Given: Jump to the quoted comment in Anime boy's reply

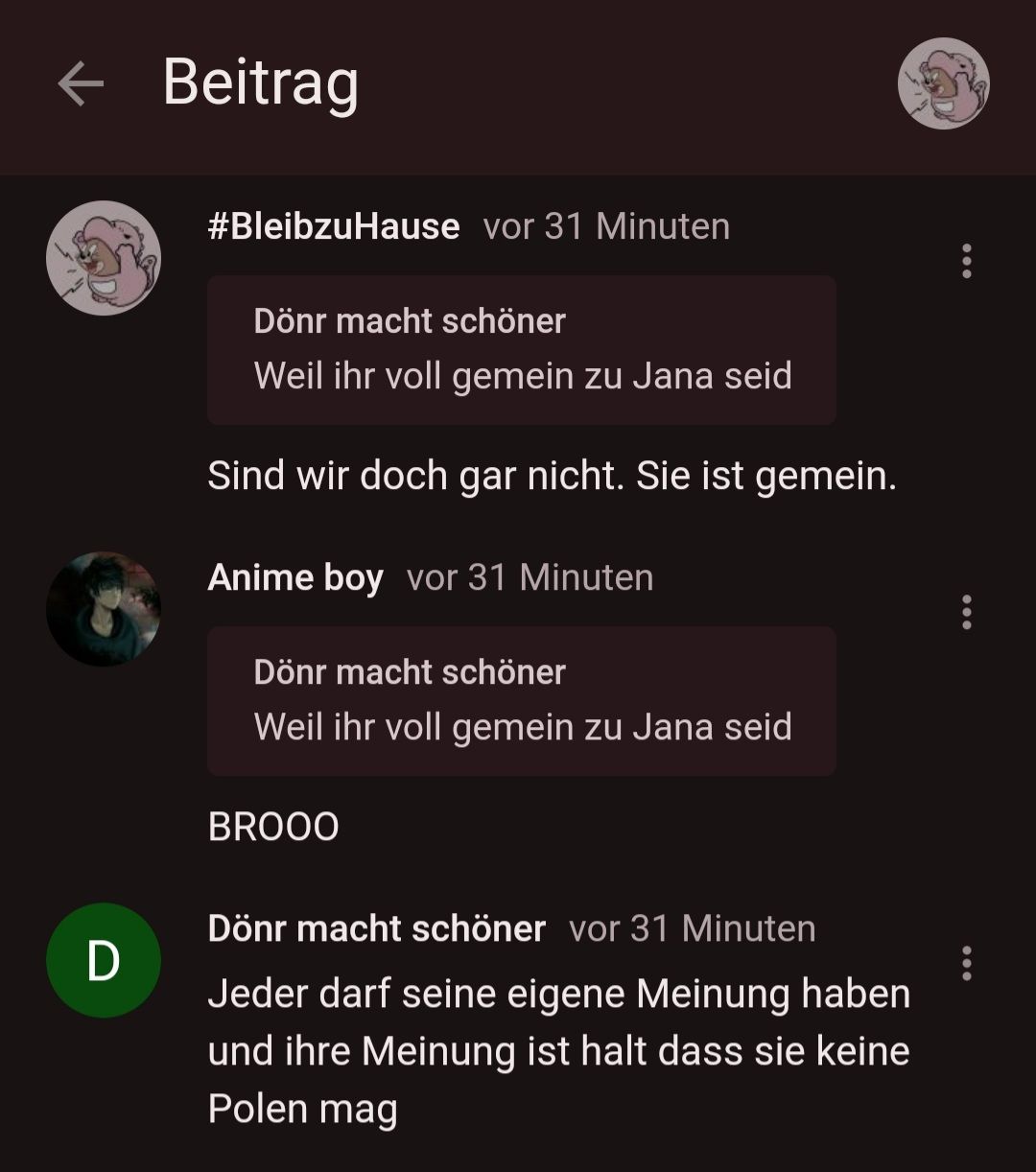Looking at the screenshot, I should [521, 701].
